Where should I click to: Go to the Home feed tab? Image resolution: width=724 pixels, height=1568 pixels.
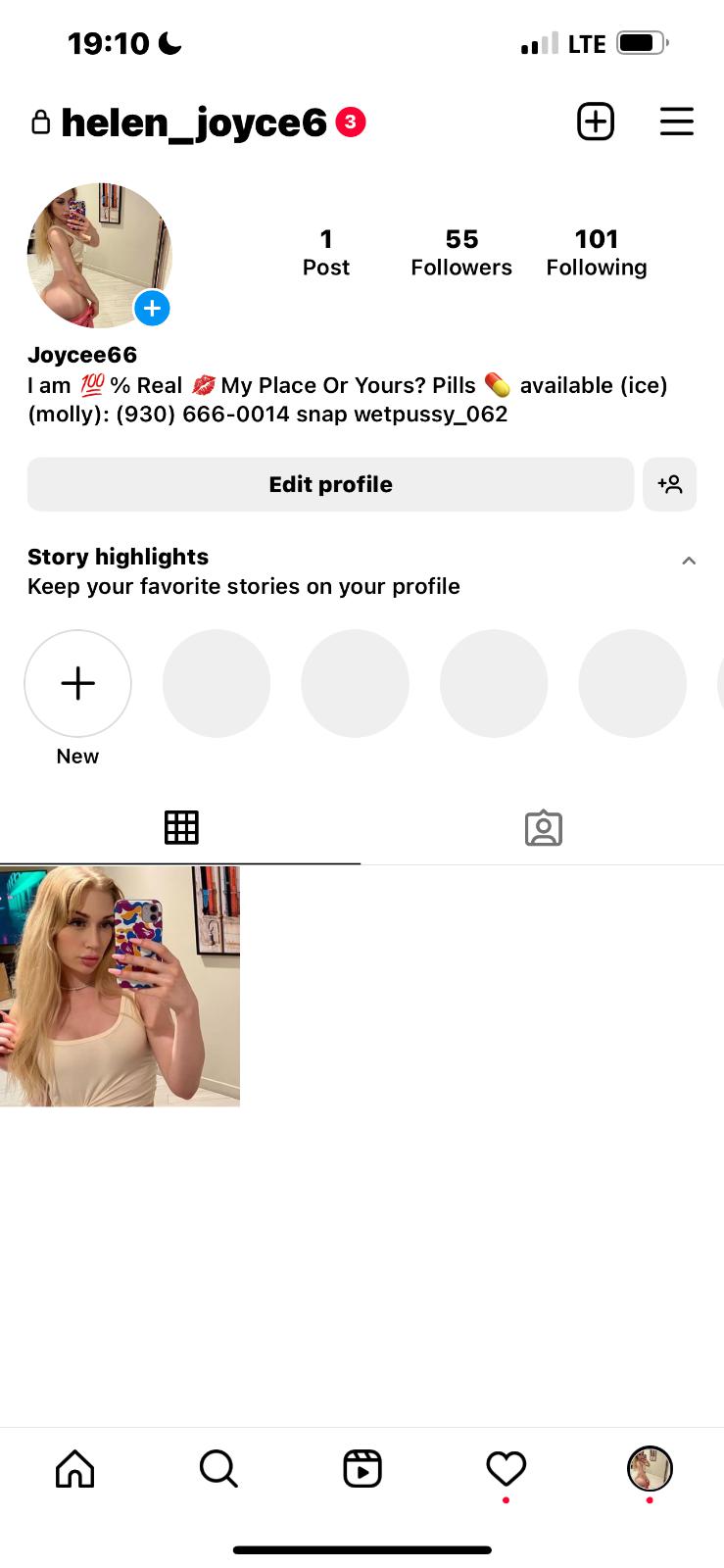tap(75, 1469)
